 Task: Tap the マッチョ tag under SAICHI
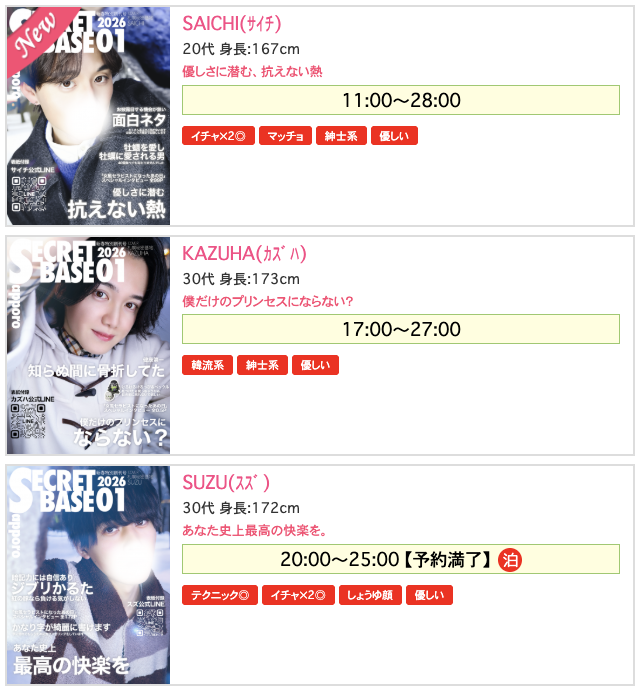click(x=285, y=137)
